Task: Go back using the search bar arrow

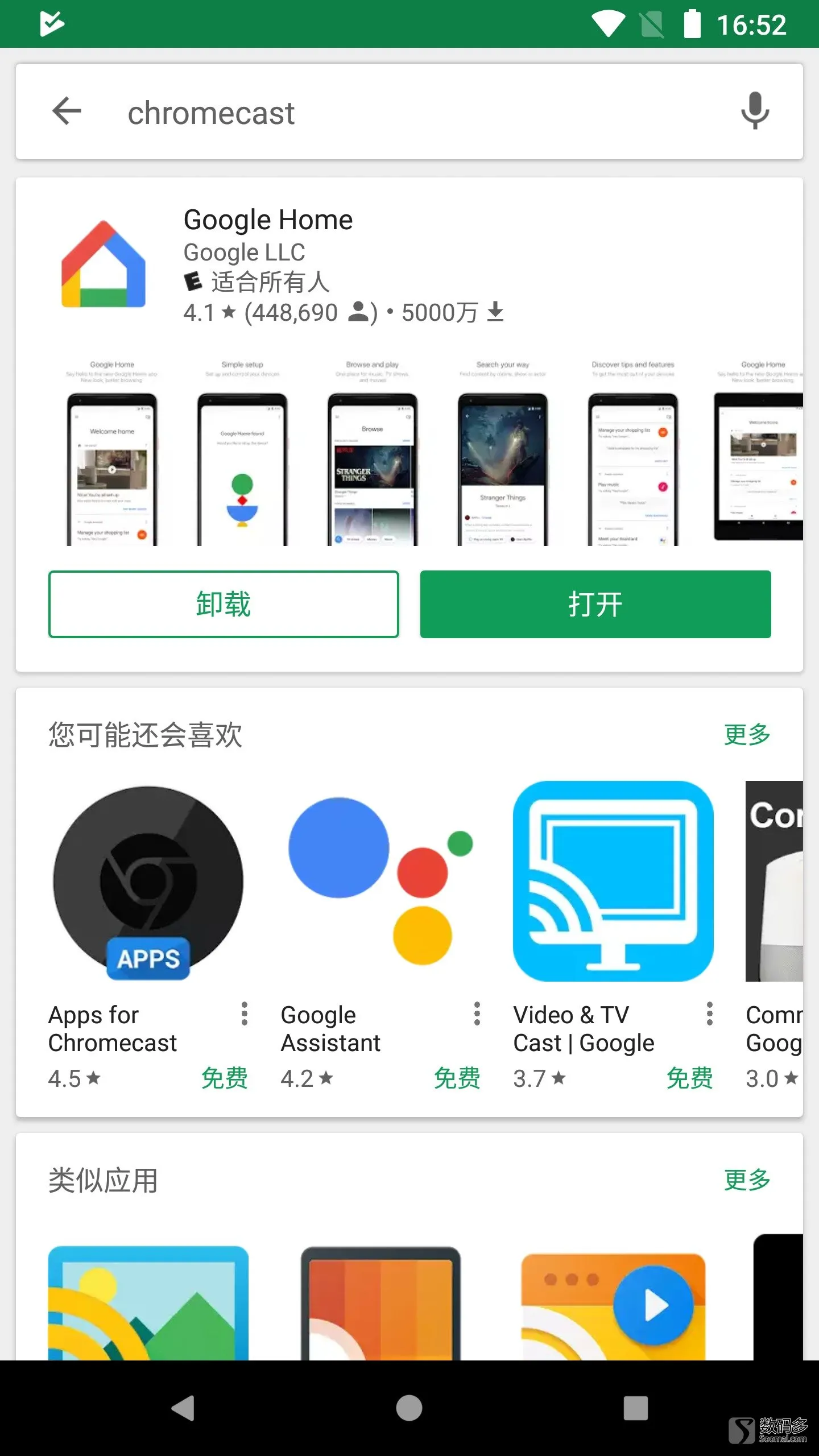Action: pos(67,111)
